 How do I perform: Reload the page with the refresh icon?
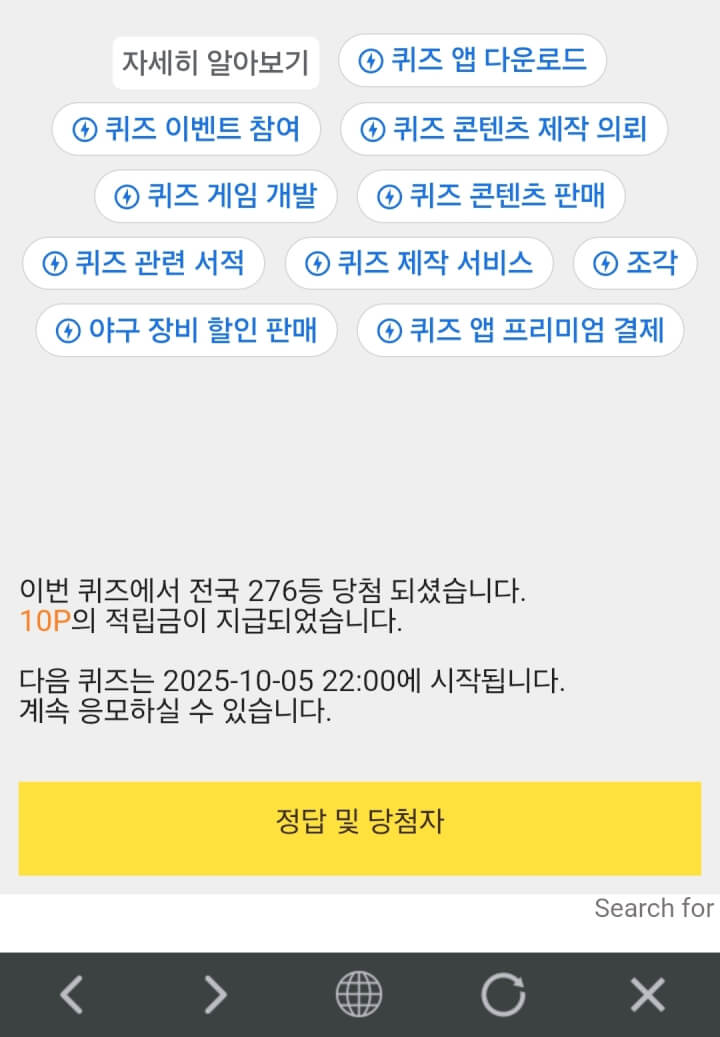503,995
